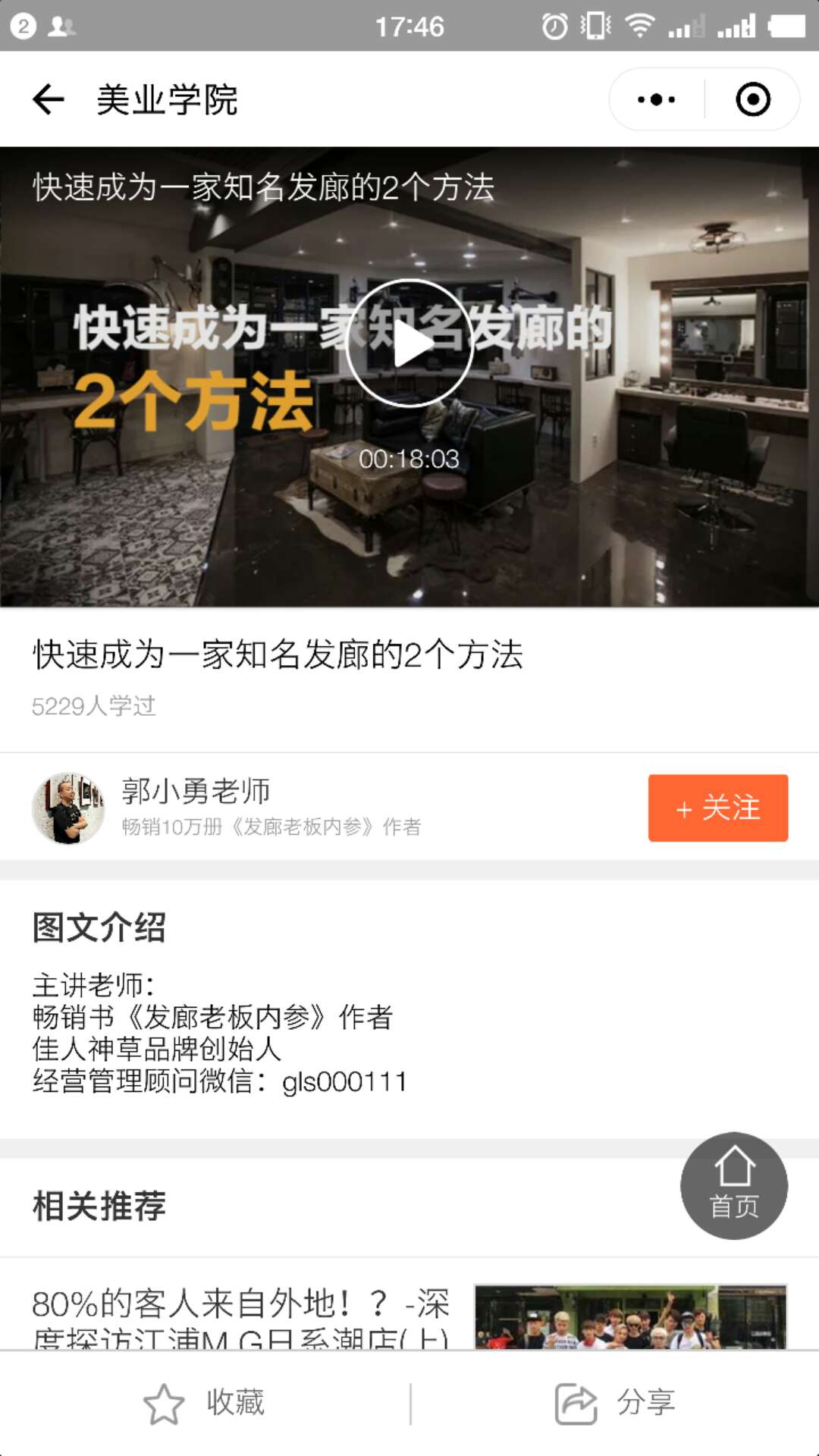Play the hair salon course video

coord(409,343)
